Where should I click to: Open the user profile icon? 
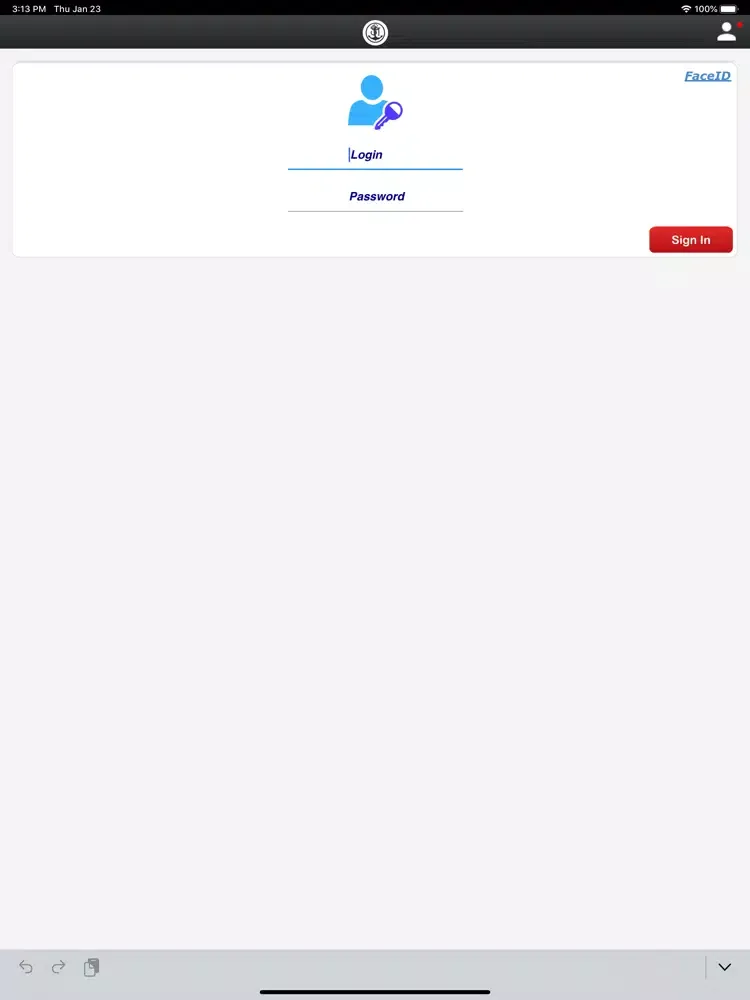pos(727,32)
